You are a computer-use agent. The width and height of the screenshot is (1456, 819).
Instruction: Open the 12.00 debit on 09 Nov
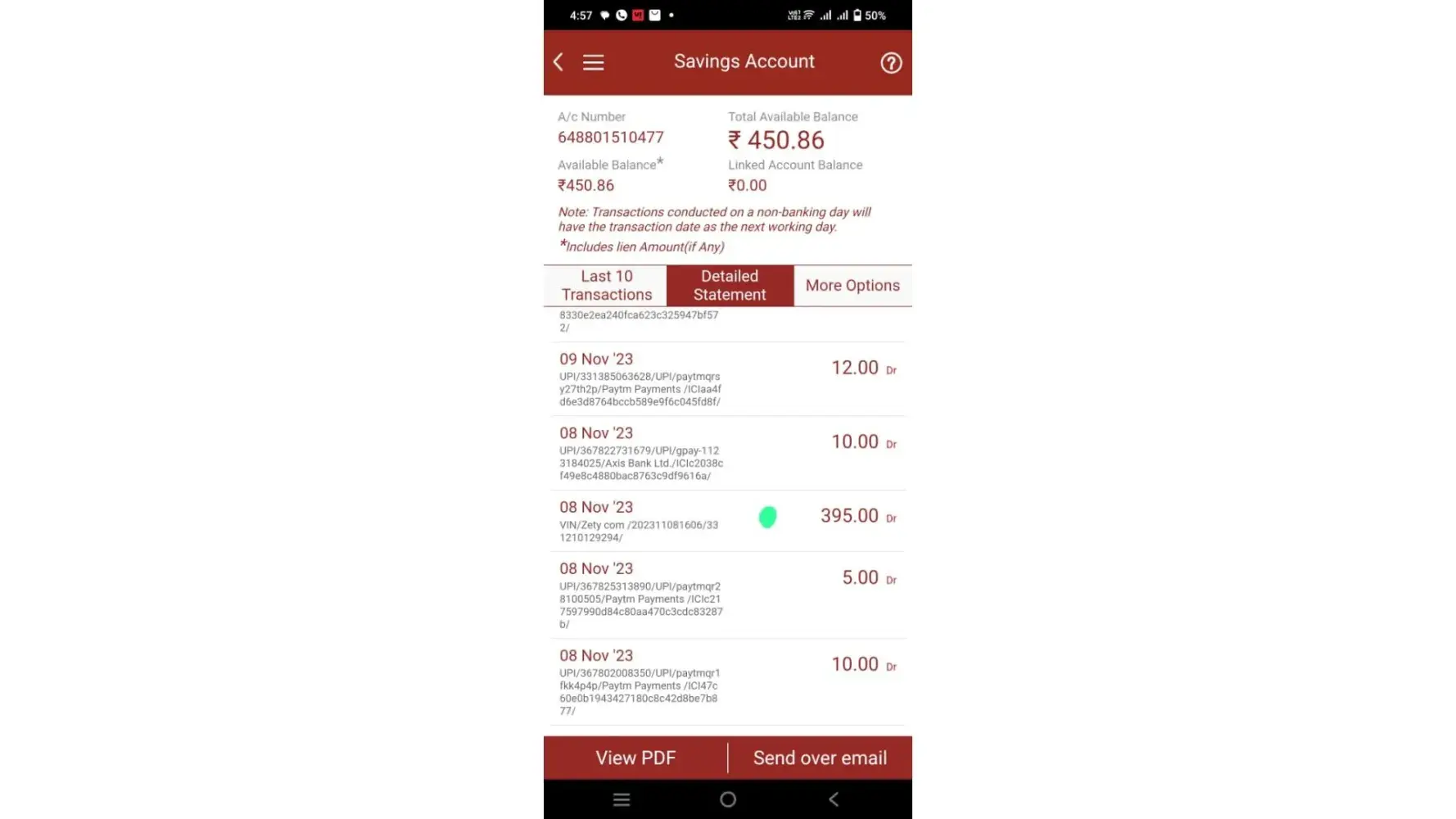(x=727, y=379)
